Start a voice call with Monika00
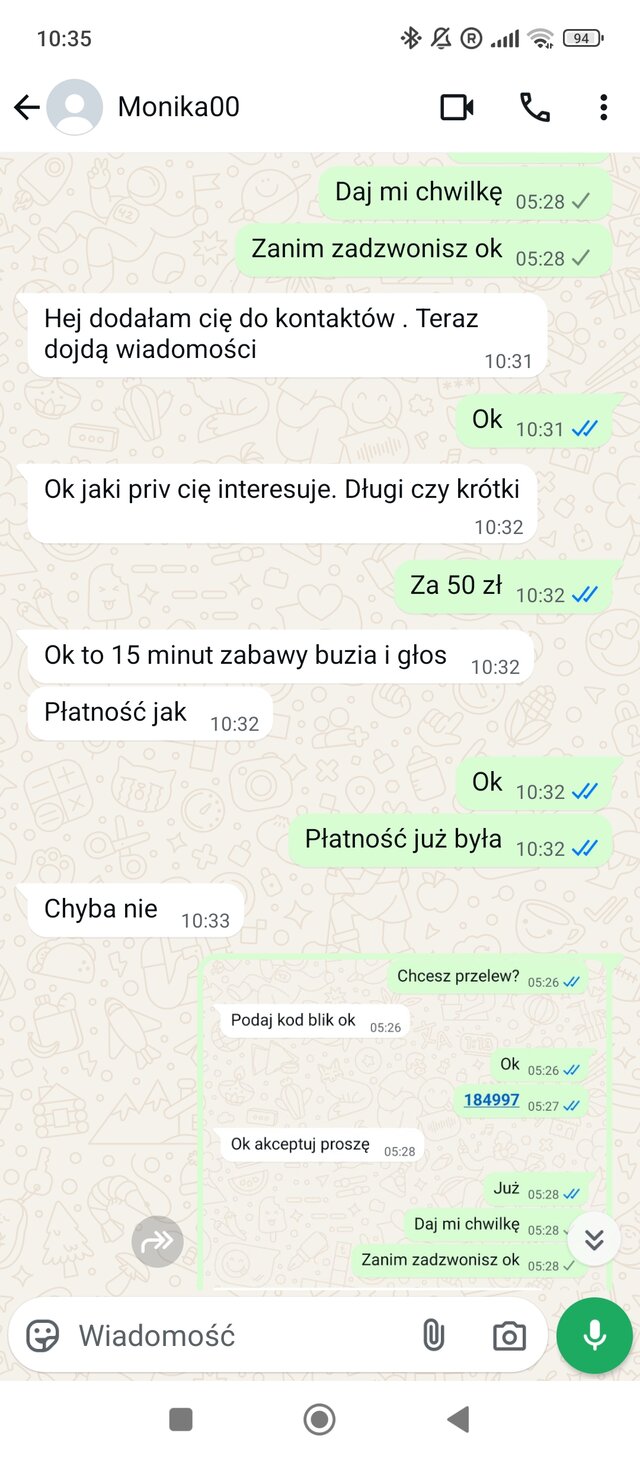Viewport: 640px width, 1458px height. pyautogui.click(x=535, y=107)
